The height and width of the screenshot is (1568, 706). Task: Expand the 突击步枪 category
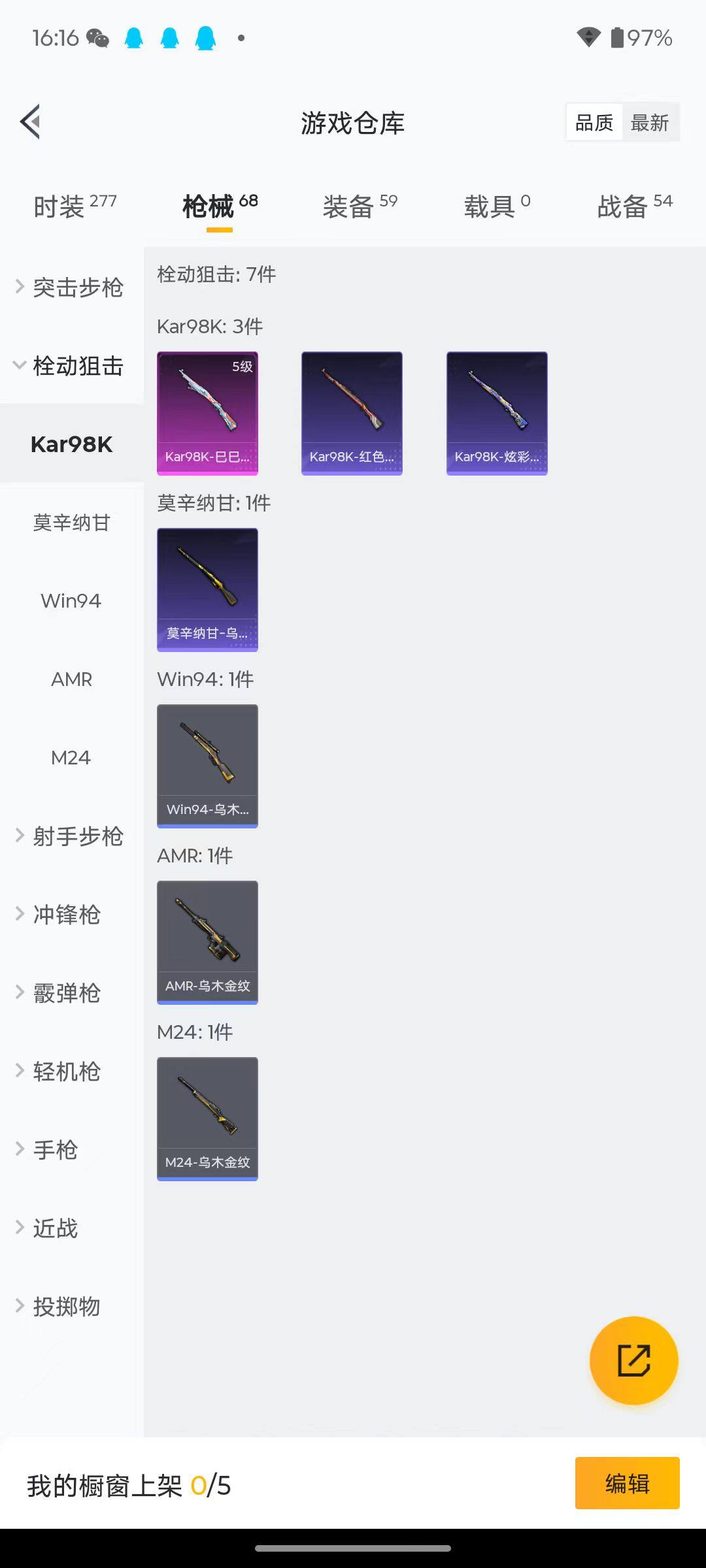click(x=71, y=287)
